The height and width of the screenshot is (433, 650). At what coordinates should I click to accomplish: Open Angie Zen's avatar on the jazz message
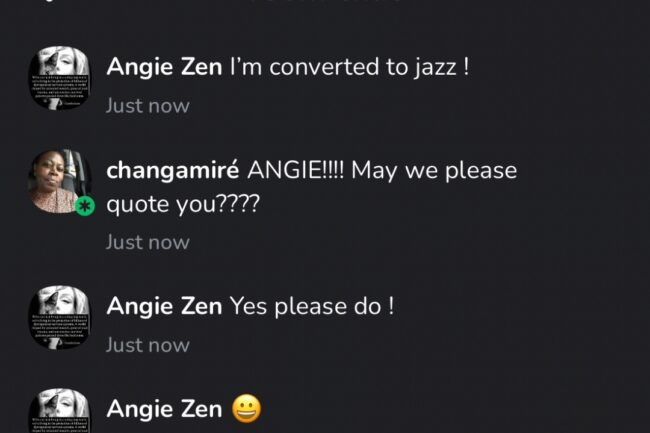click(59, 78)
